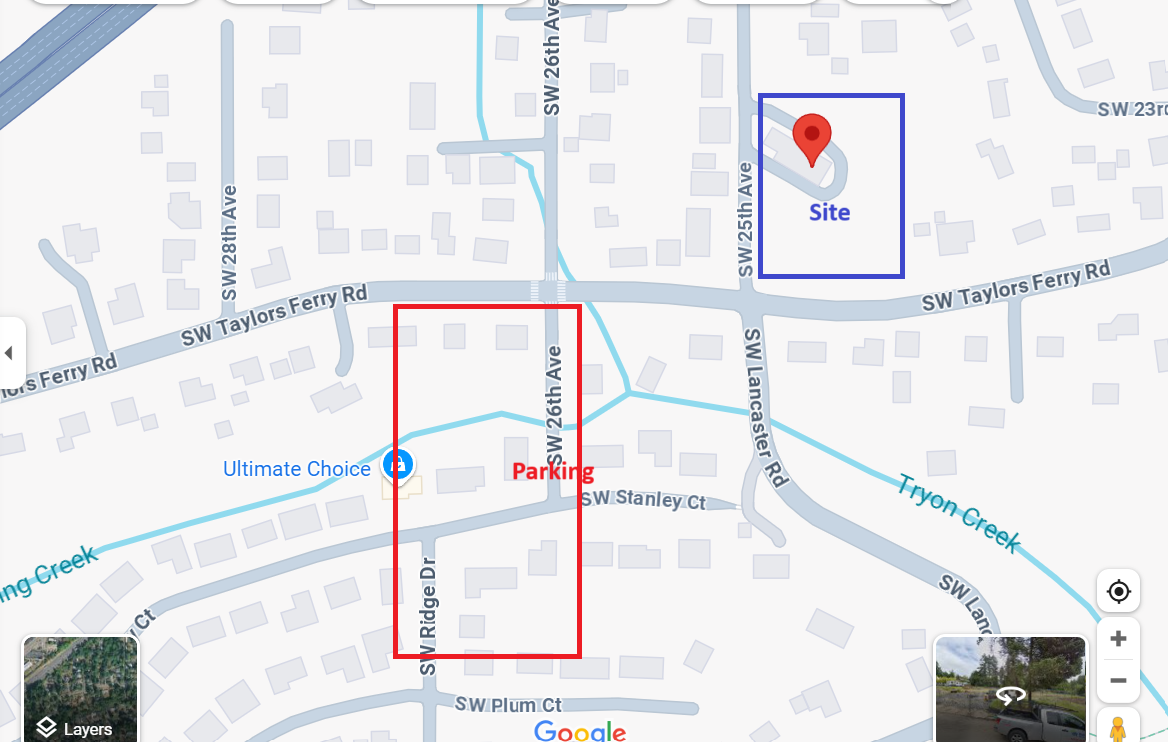
Task: Open the Layers map type switcher
Action: pyautogui.click(x=80, y=690)
